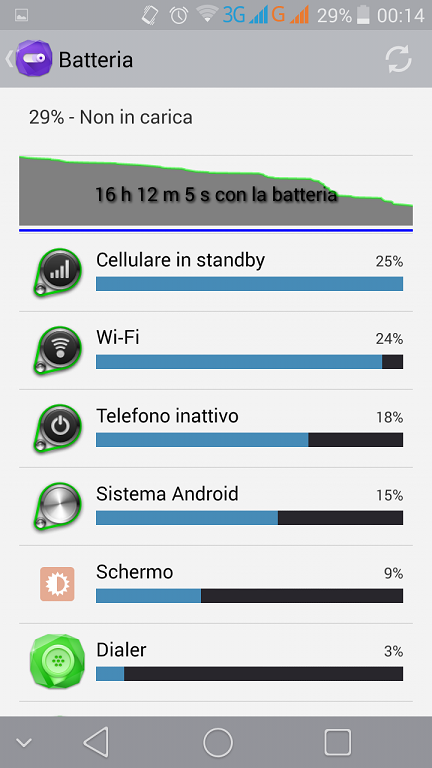The height and width of the screenshot is (768, 432).
Task: Open Wi-Fi battery usage details
Action: click(x=216, y=351)
